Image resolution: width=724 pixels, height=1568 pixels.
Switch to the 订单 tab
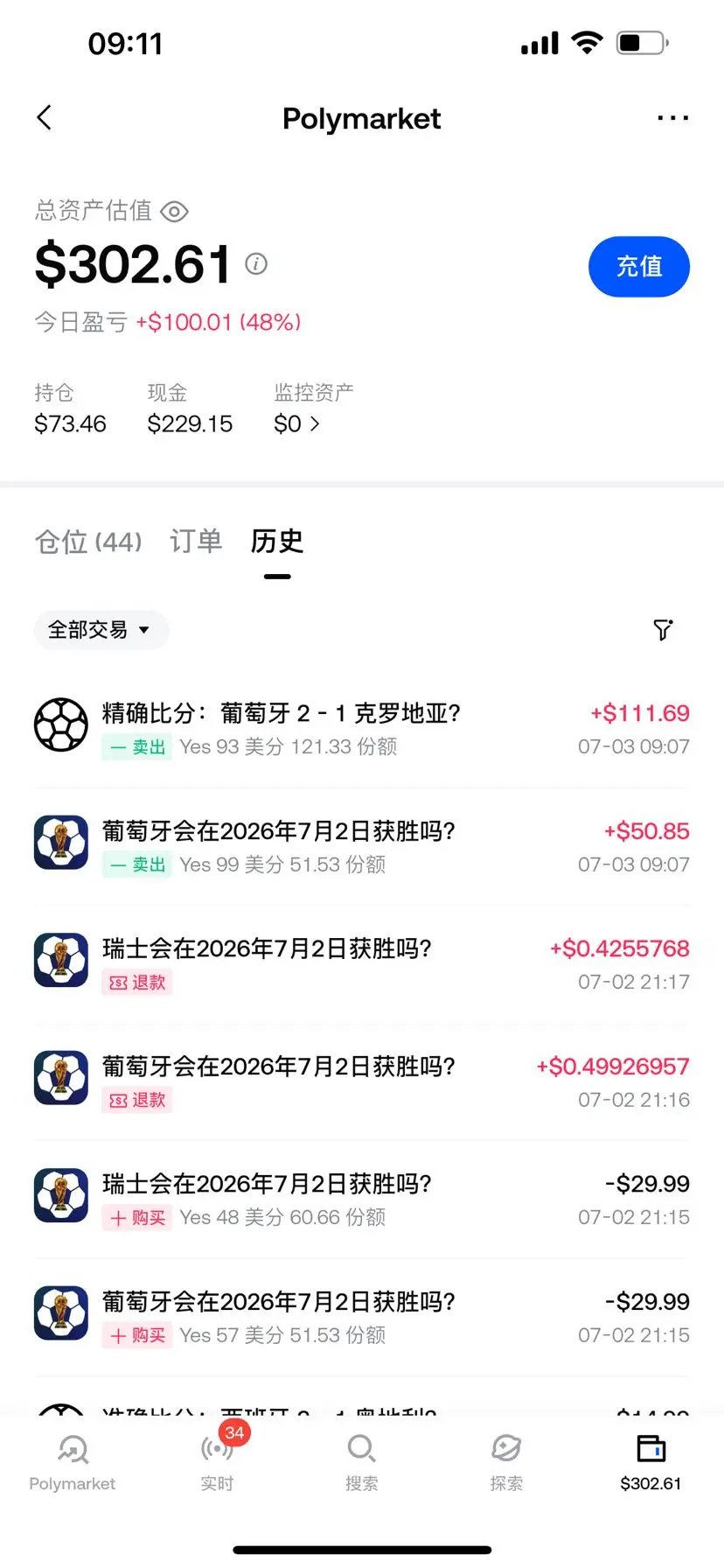[x=196, y=542]
